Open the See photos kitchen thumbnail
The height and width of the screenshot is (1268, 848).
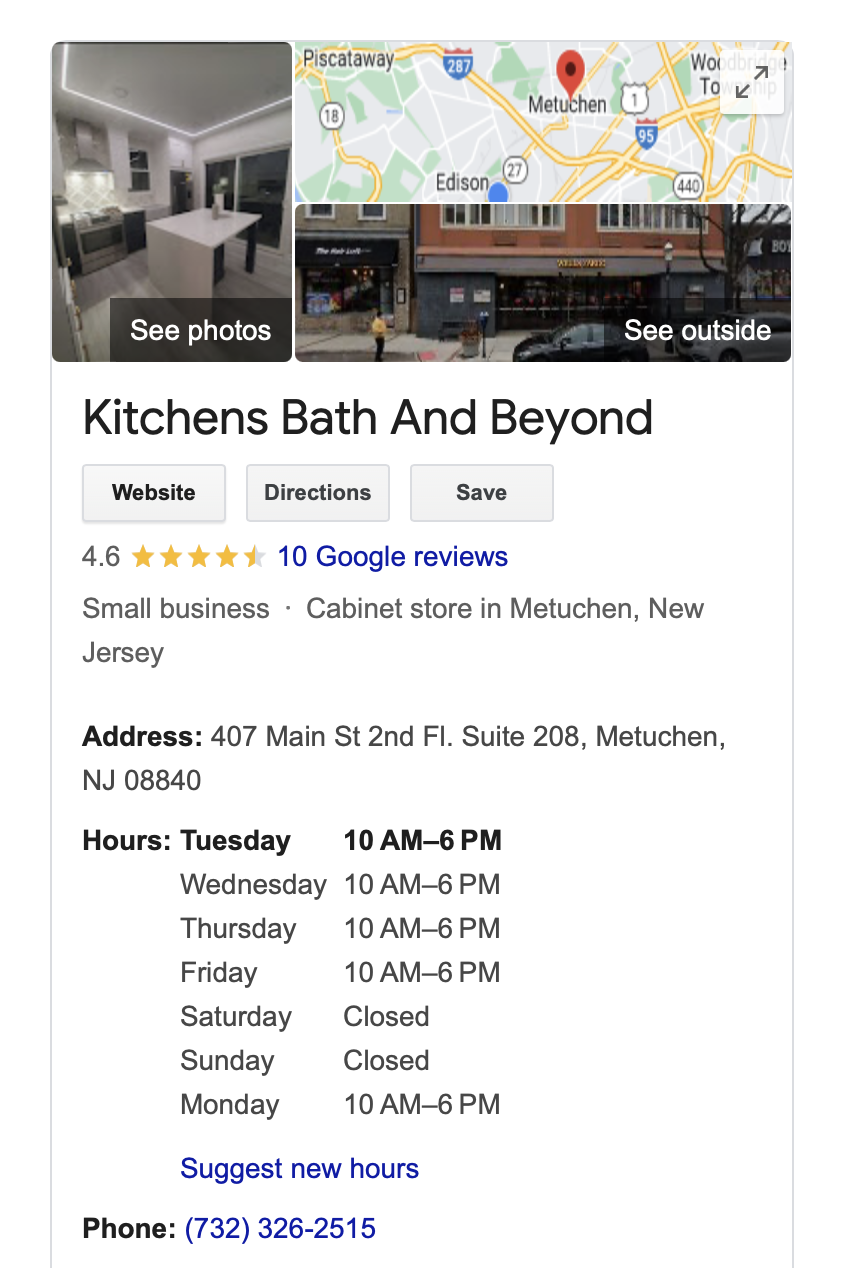(172, 202)
